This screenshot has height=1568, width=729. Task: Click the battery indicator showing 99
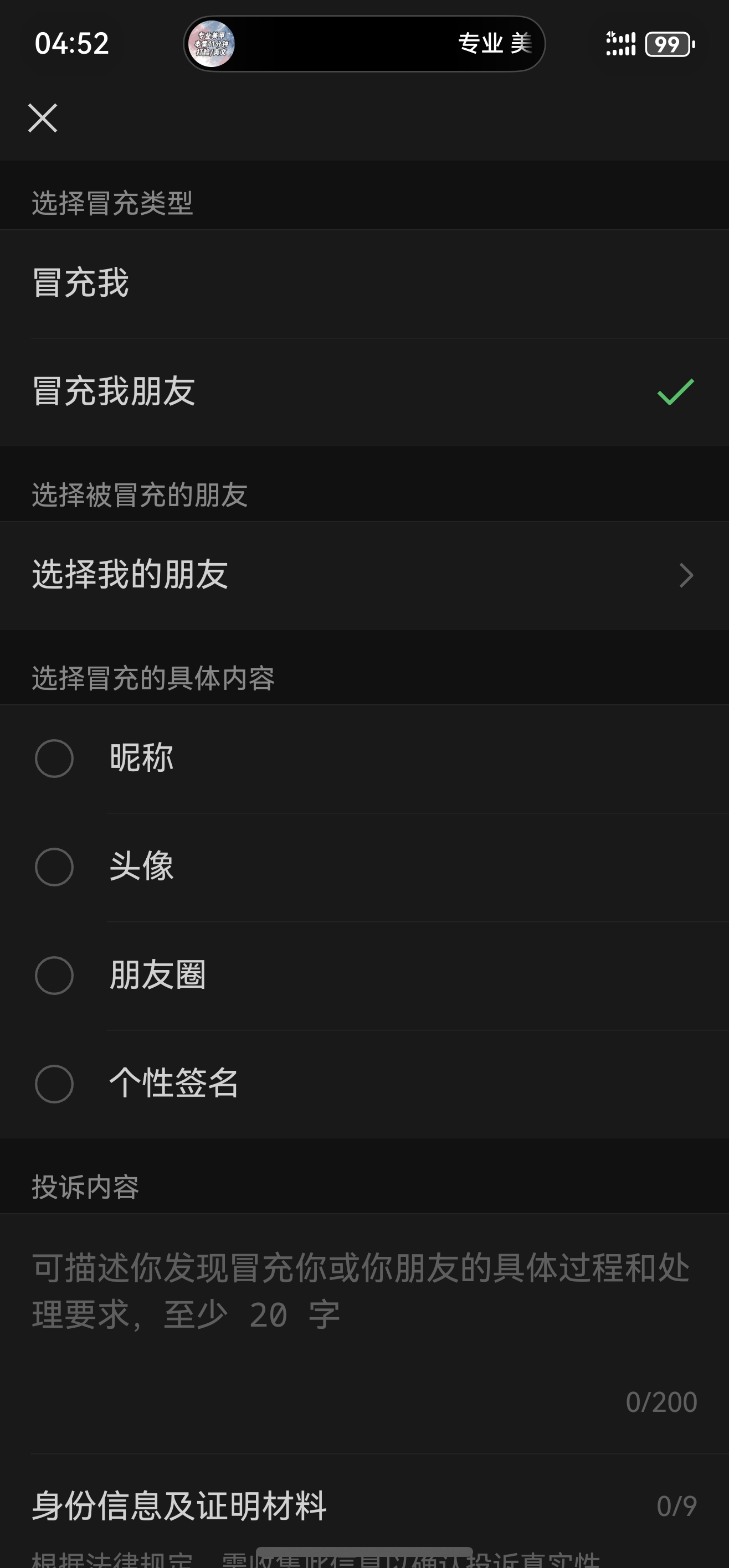(668, 43)
